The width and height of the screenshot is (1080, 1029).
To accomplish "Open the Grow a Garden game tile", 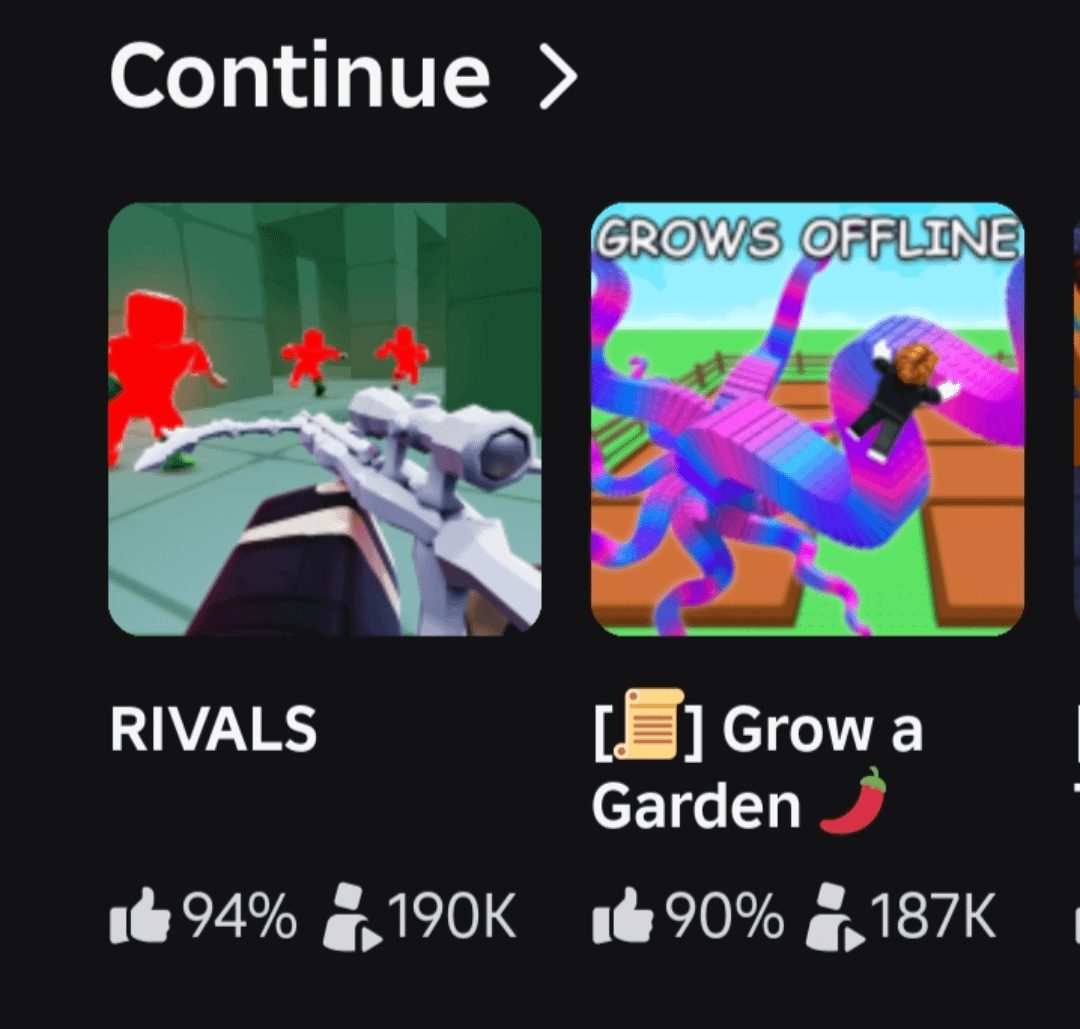I will click(807, 419).
